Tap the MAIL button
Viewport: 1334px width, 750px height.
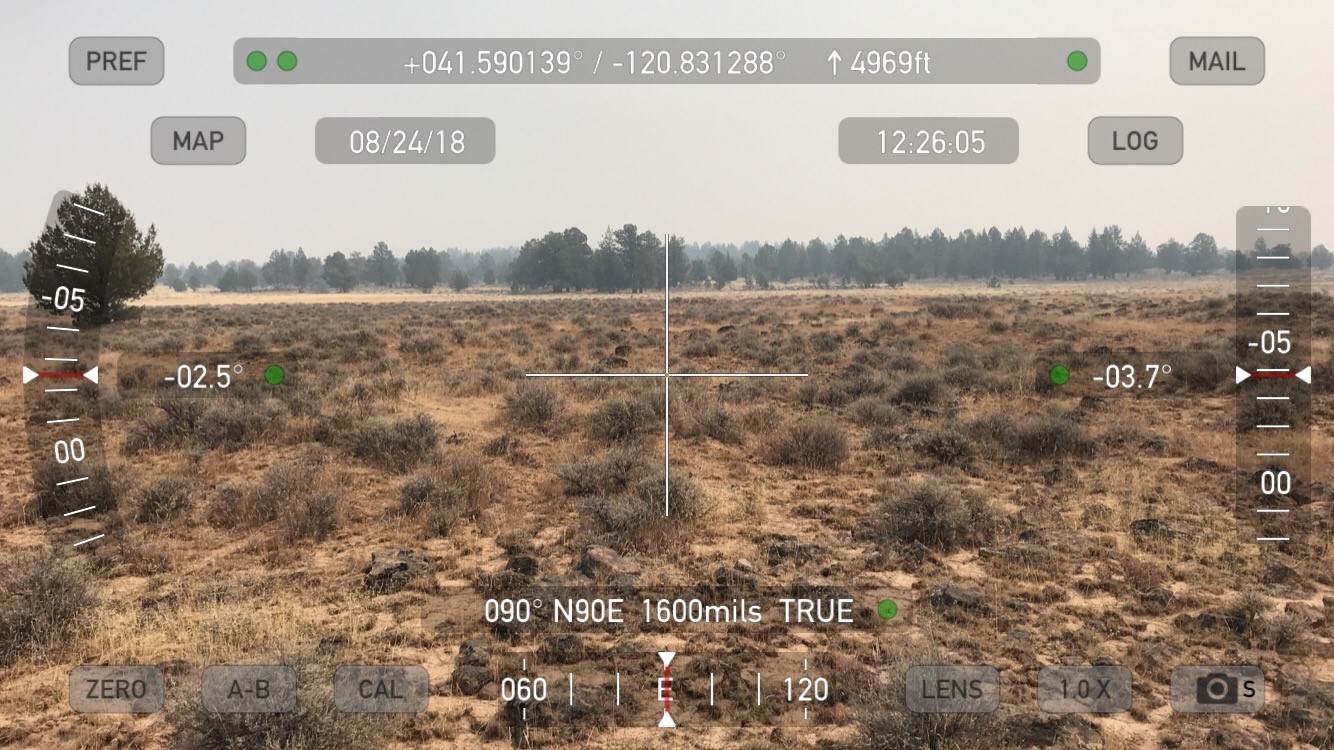1216,61
